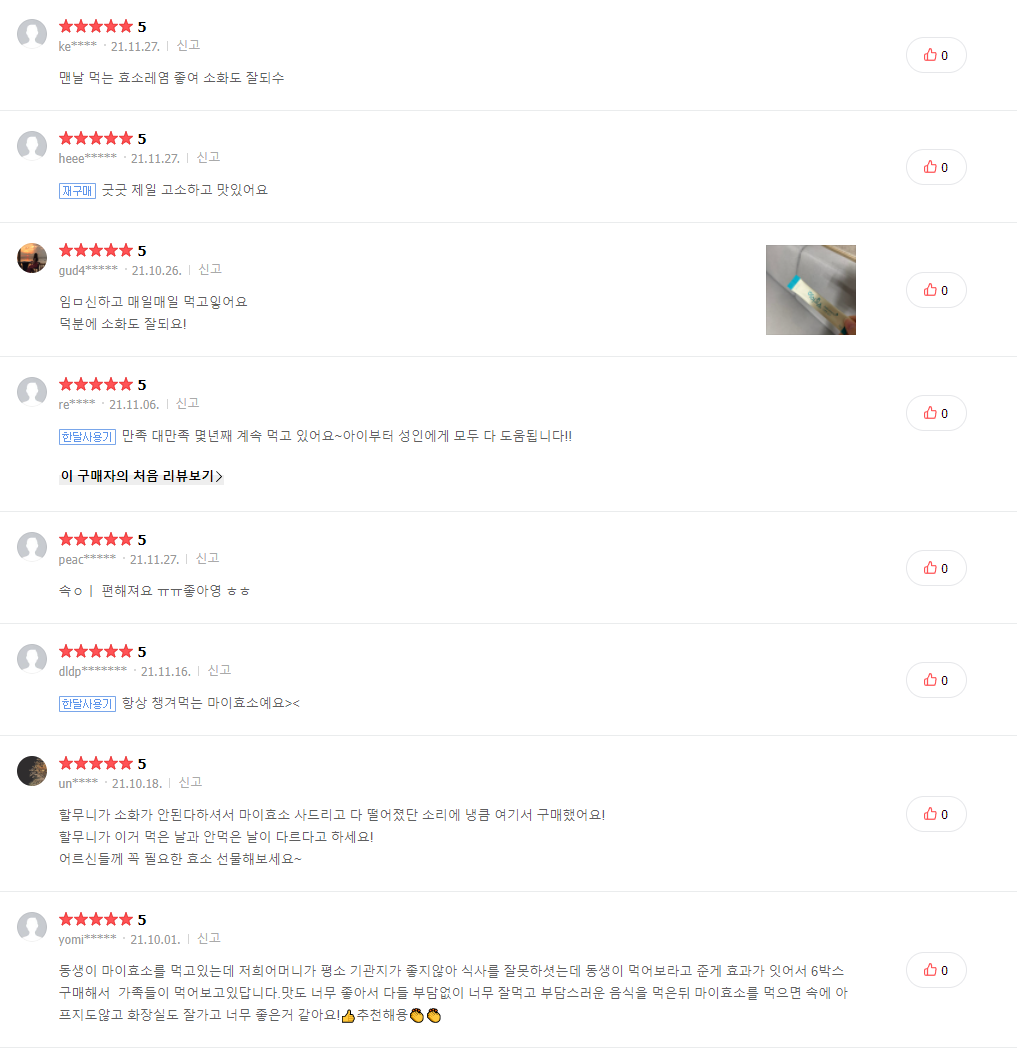The height and width of the screenshot is (1049, 1018).
Task: Open gud4*****'s review photo
Action: [810, 290]
